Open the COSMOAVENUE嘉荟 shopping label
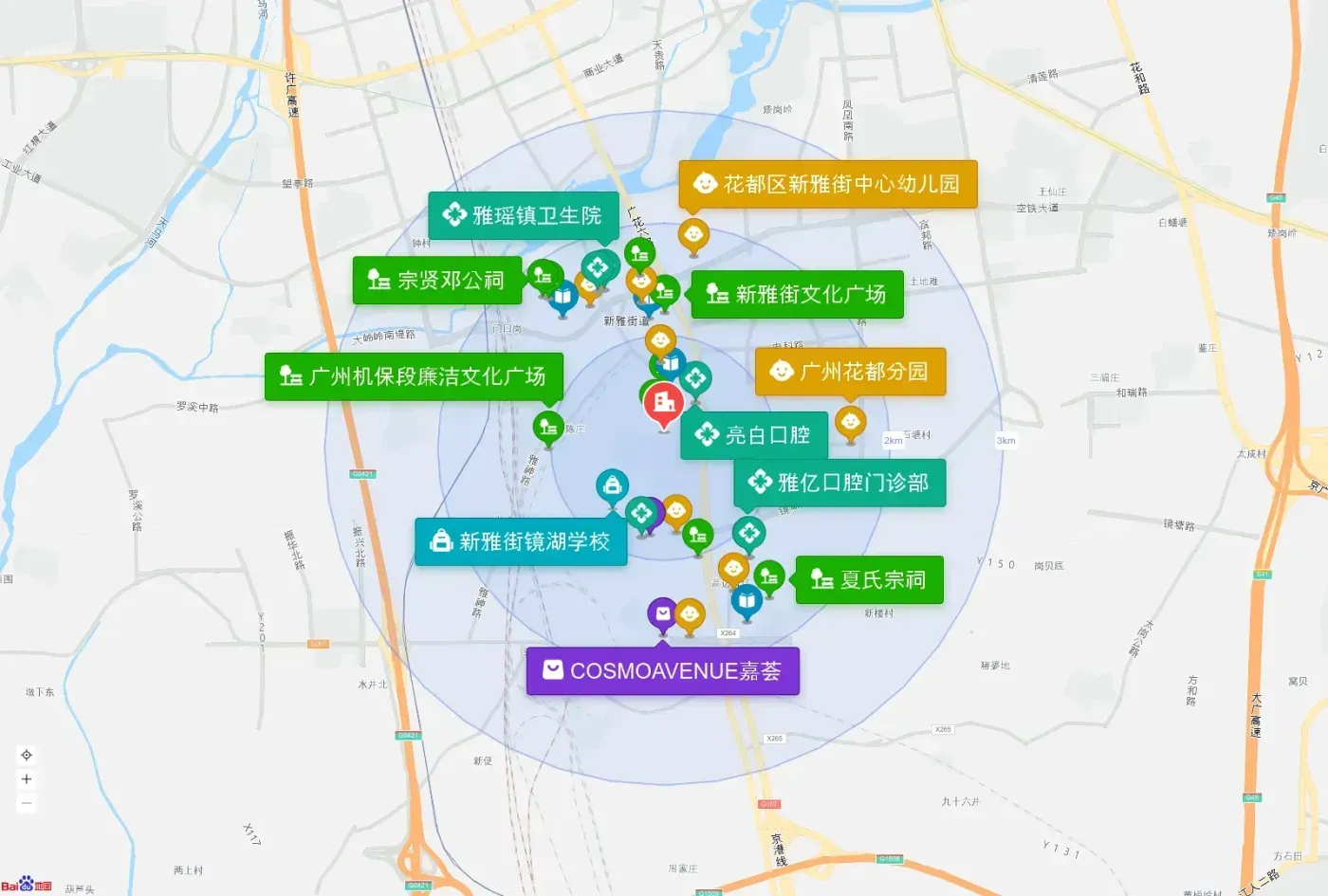 [x=663, y=671]
